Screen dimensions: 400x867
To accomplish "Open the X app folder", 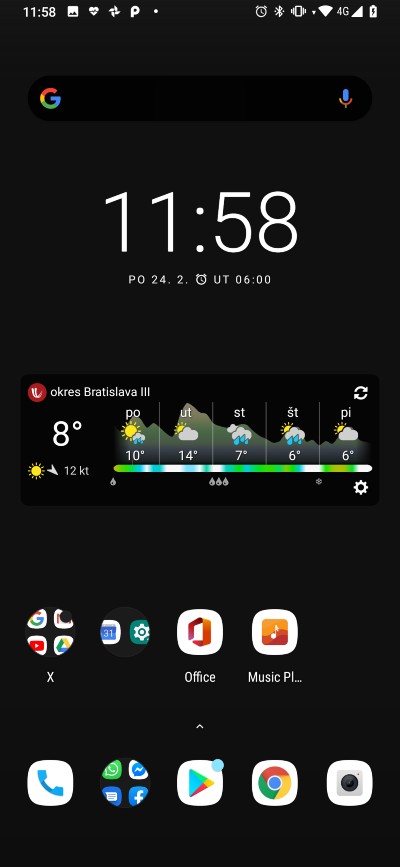I will tap(50, 632).
